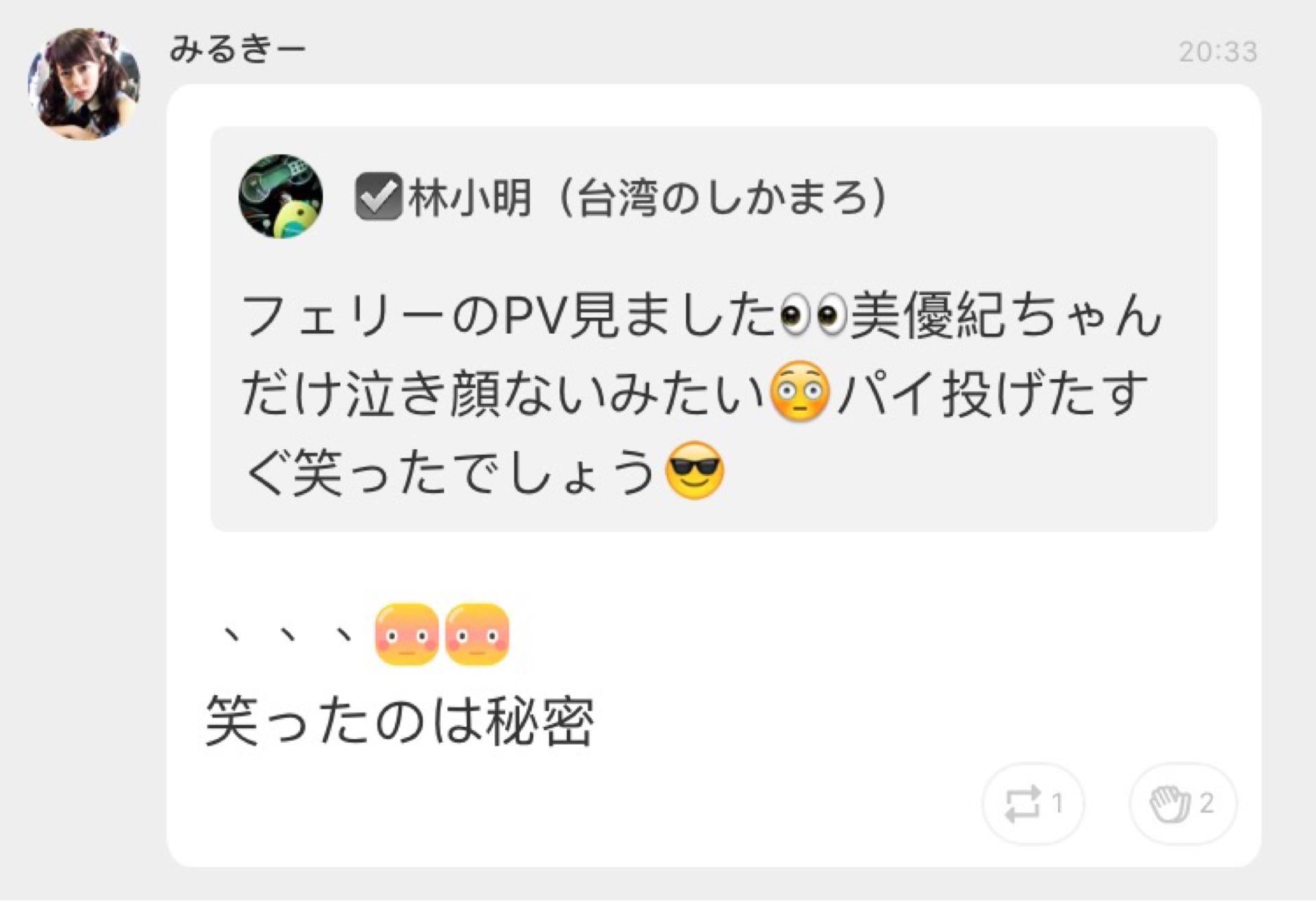View 林小明's avatar in the quote
1316x901 pixels.
(280, 197)
